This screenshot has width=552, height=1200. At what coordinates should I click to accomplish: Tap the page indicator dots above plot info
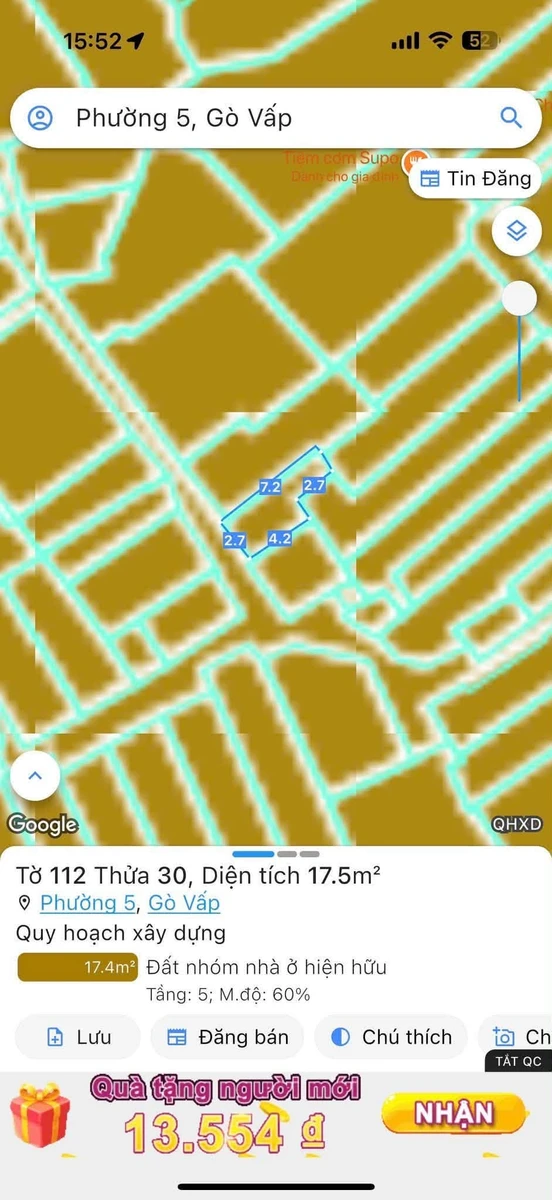coord(275,854)
